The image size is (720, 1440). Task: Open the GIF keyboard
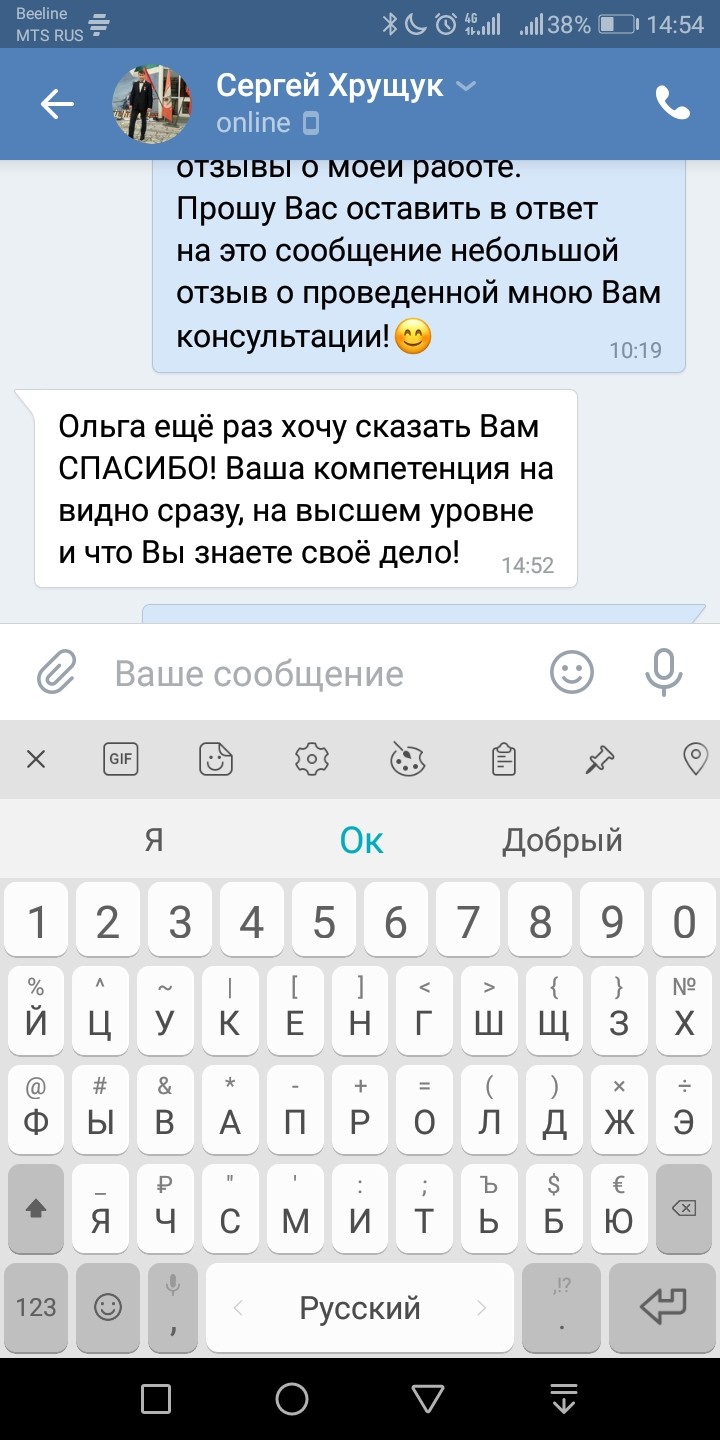point(121,760)
